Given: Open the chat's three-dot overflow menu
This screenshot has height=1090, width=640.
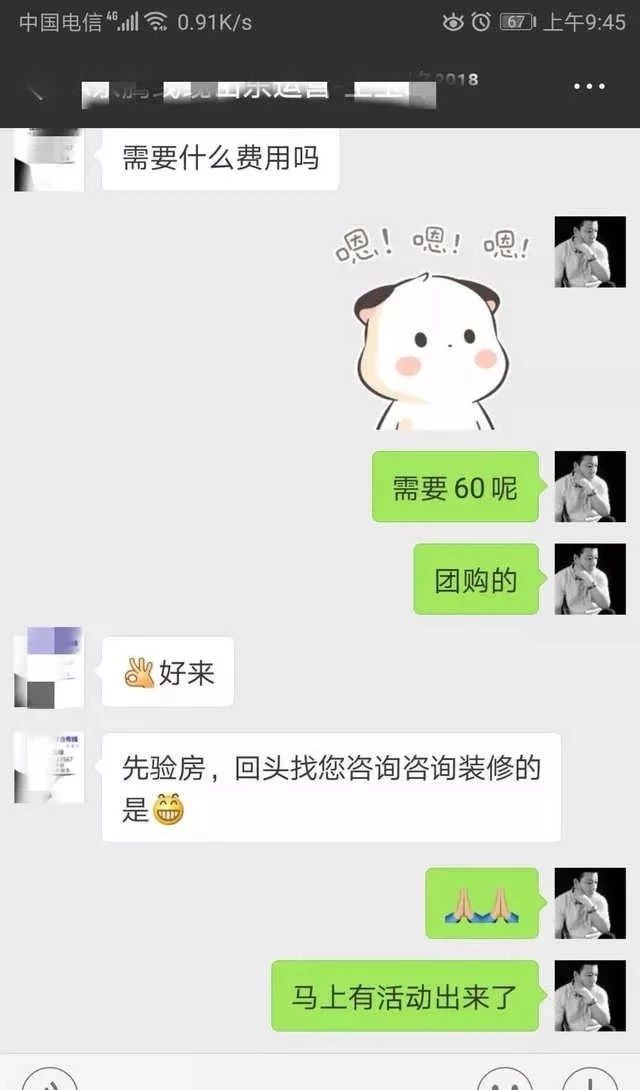Looking at the screenshot, I should [589, 87].
